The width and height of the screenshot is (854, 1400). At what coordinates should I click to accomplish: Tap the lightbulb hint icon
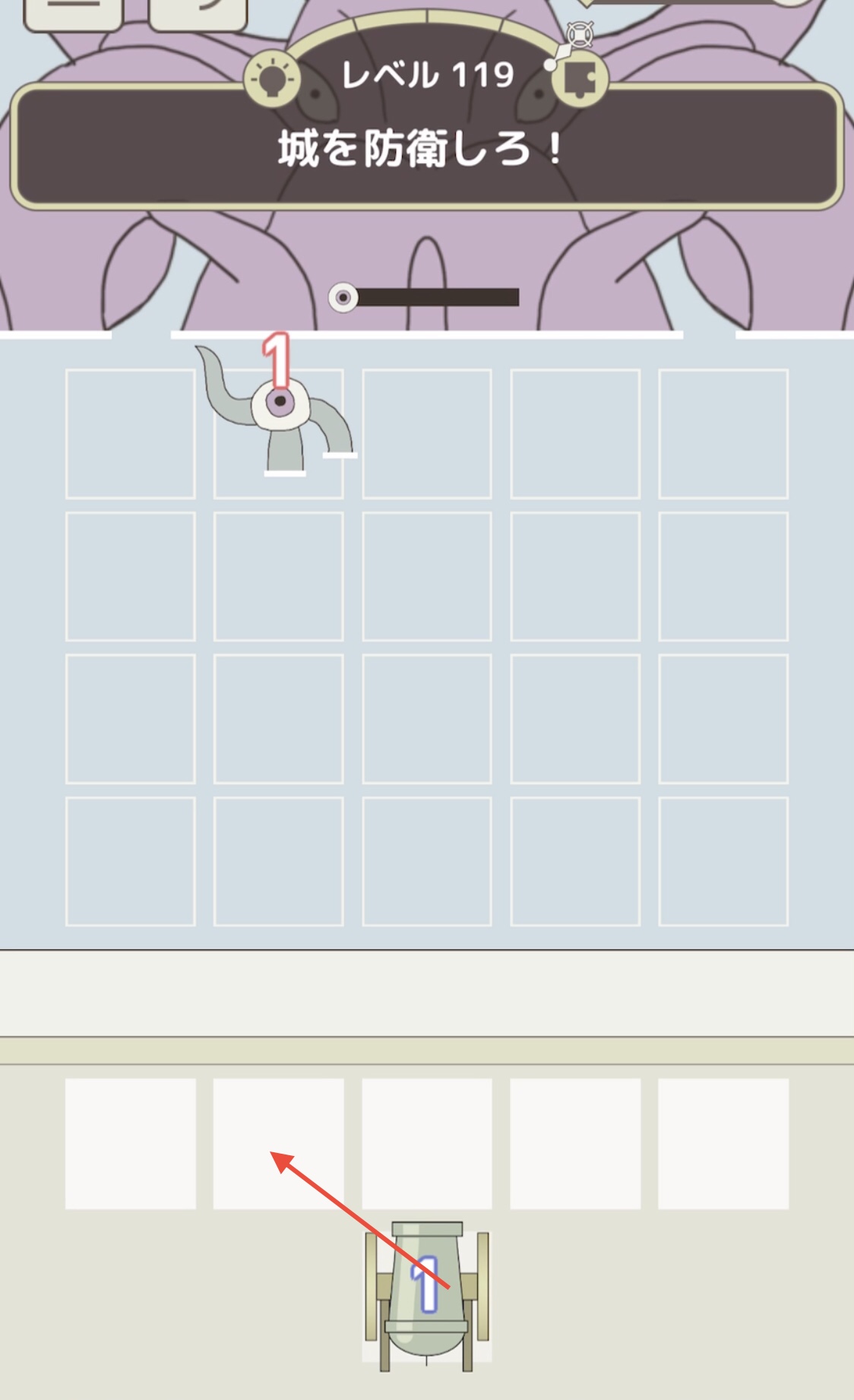[x=273, y=78]
